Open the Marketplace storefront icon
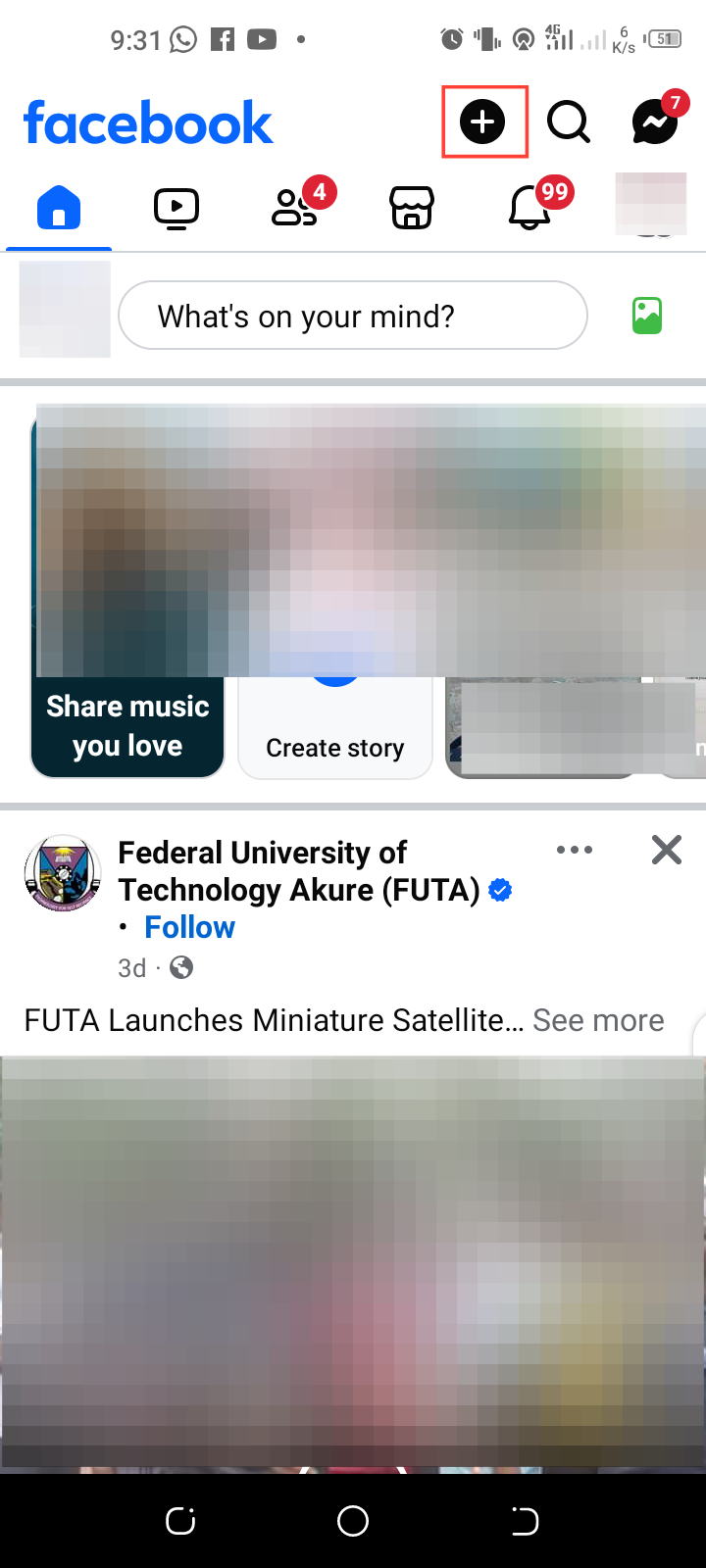This screenshot has width=706, height=1568. tap(412, 207)
